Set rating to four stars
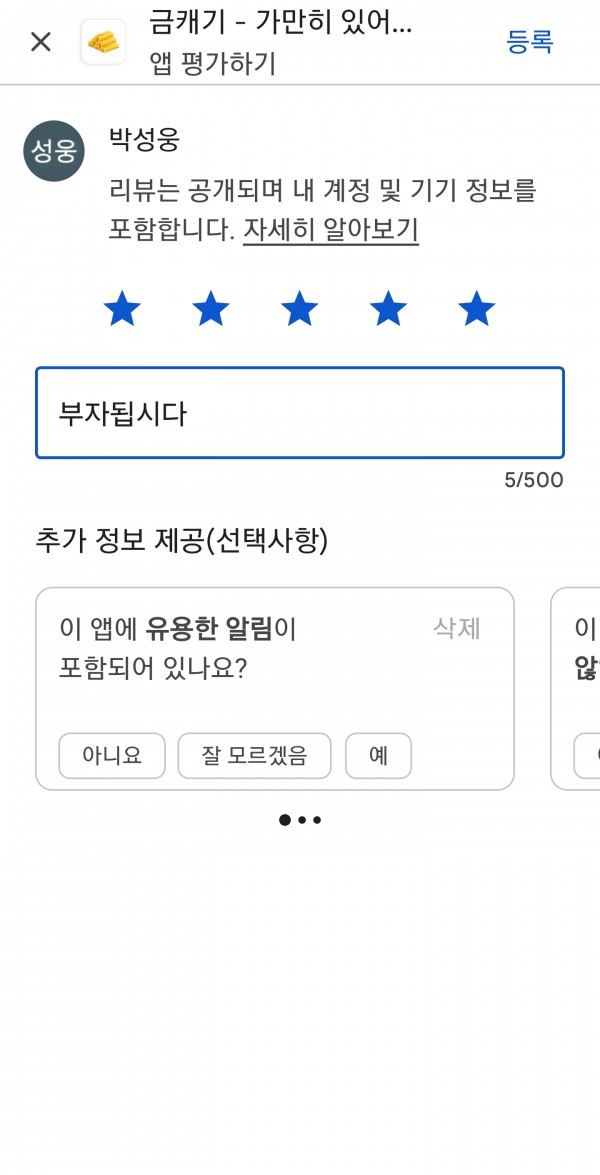 388,309
